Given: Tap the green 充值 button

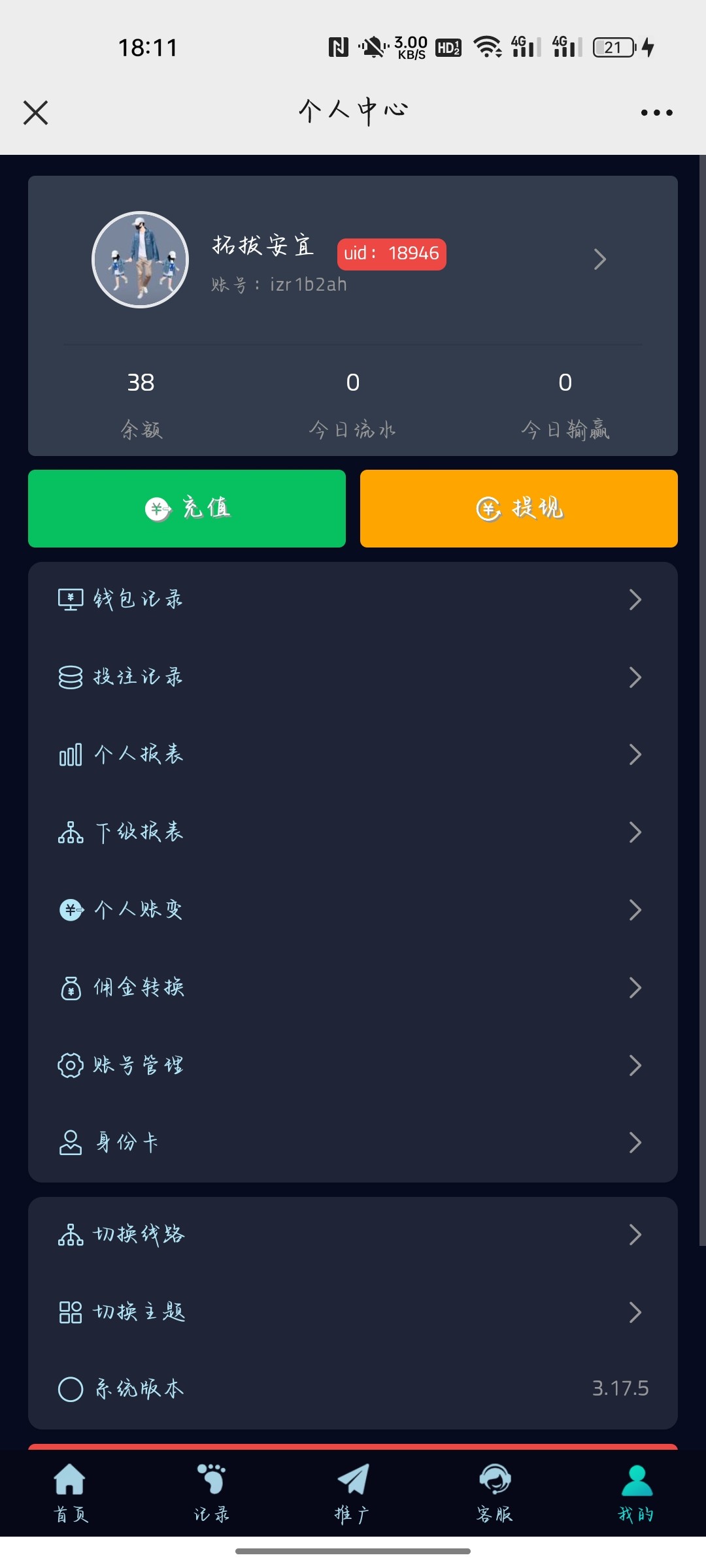Looking at the screenshot, I should click(187, 508).
